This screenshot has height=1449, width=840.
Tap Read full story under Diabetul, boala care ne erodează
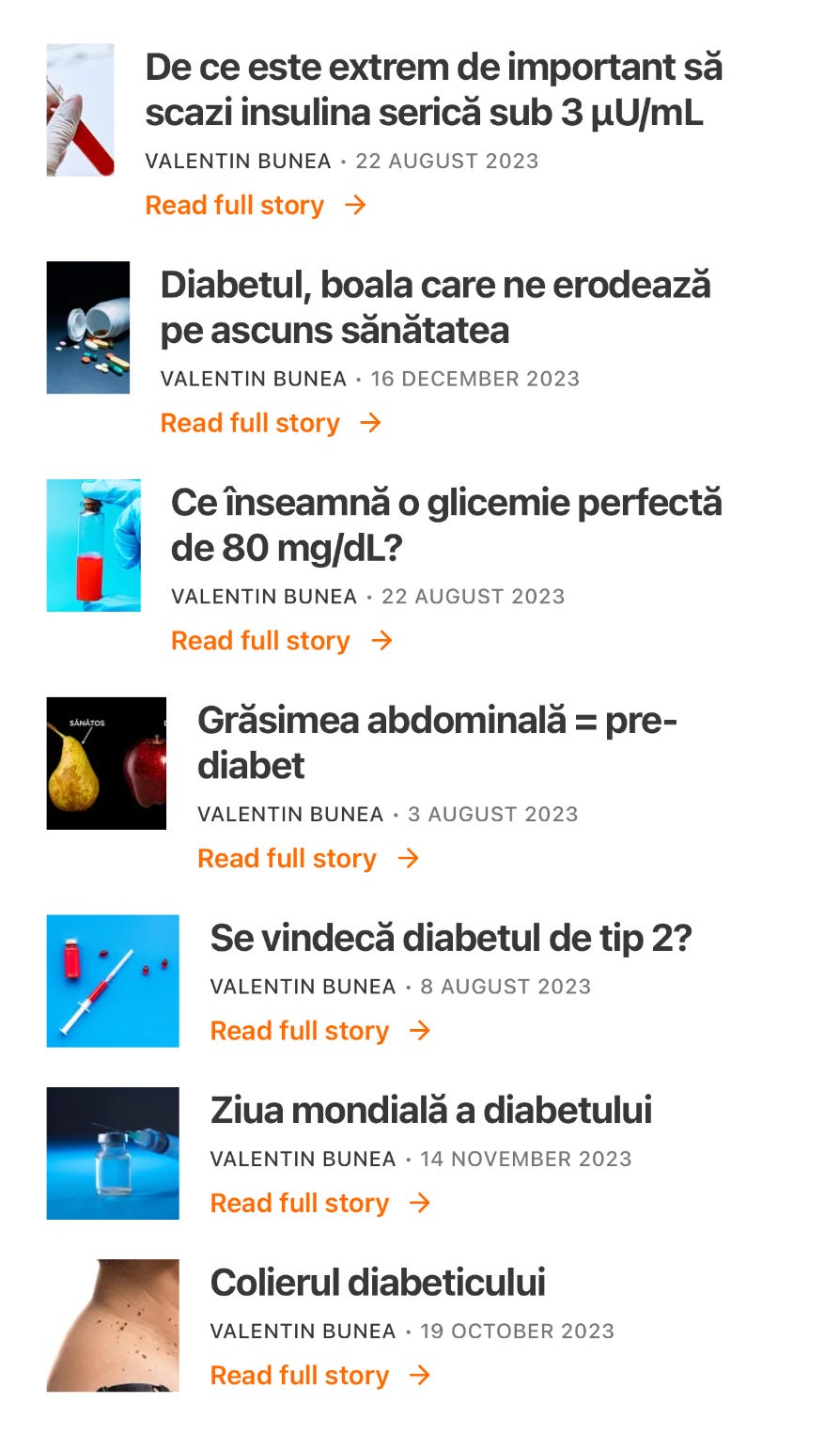(271, 423)
